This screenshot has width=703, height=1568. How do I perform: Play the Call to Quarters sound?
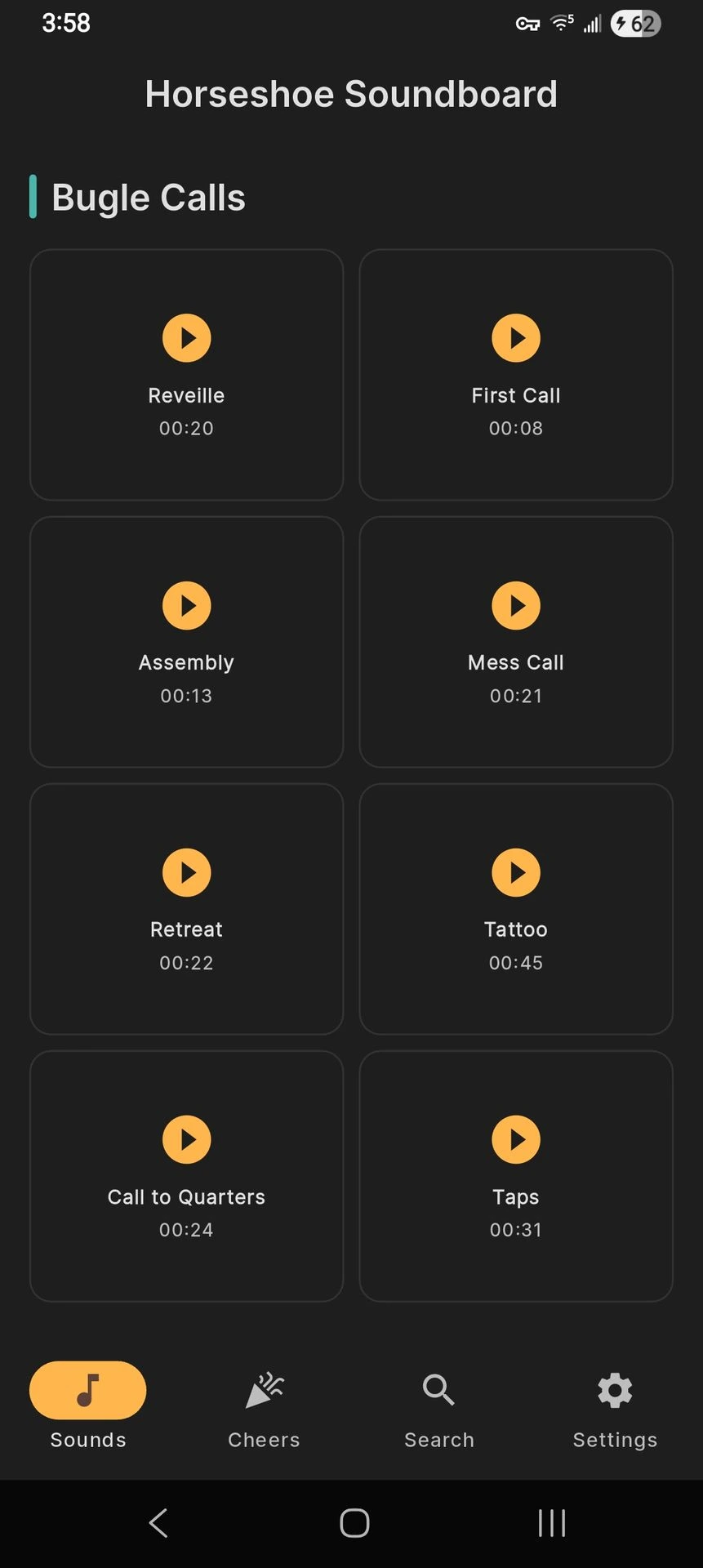point(186,1139)
